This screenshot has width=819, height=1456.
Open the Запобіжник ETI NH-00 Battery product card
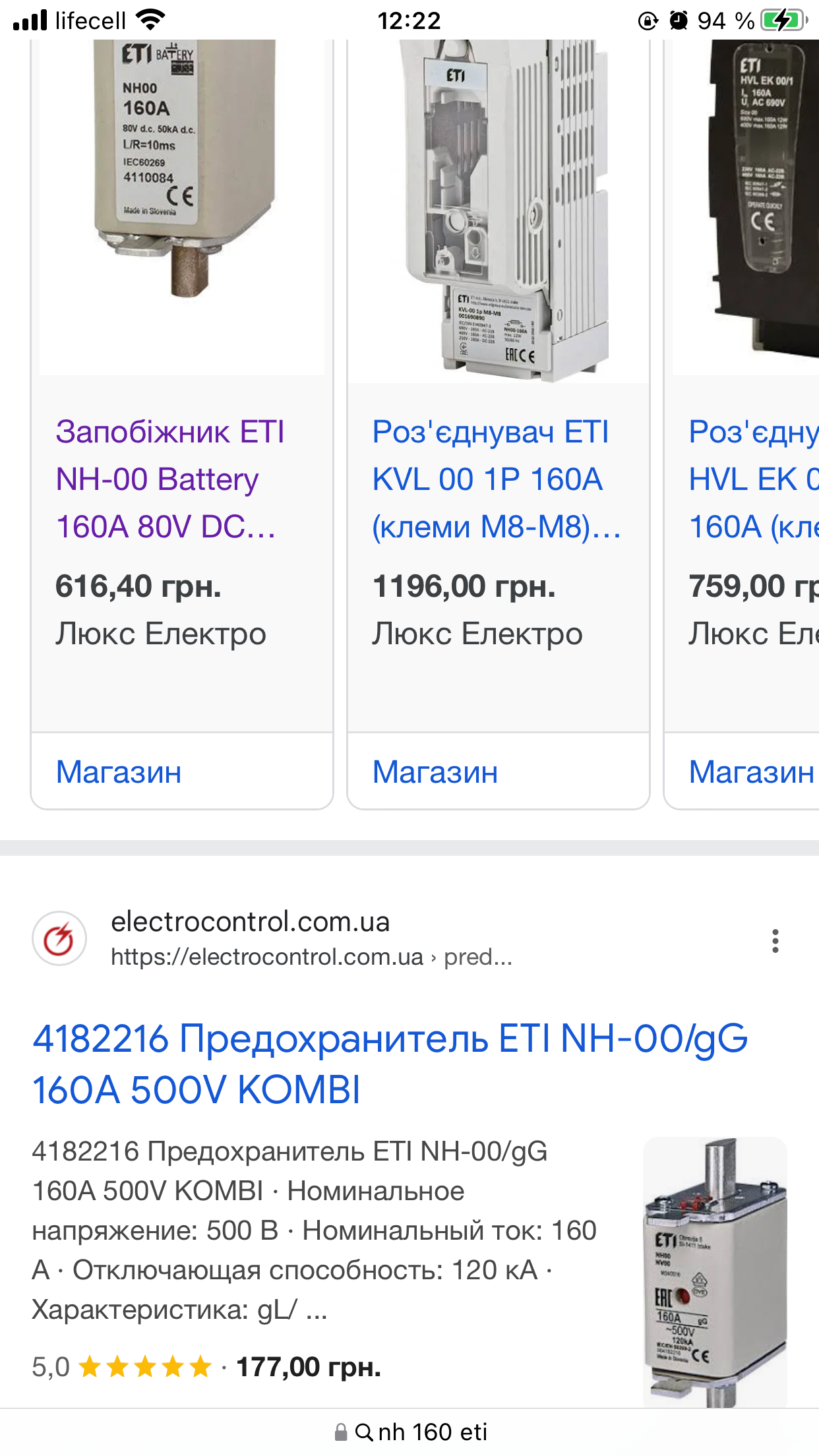pyautogui.click(x=170, y=479)
